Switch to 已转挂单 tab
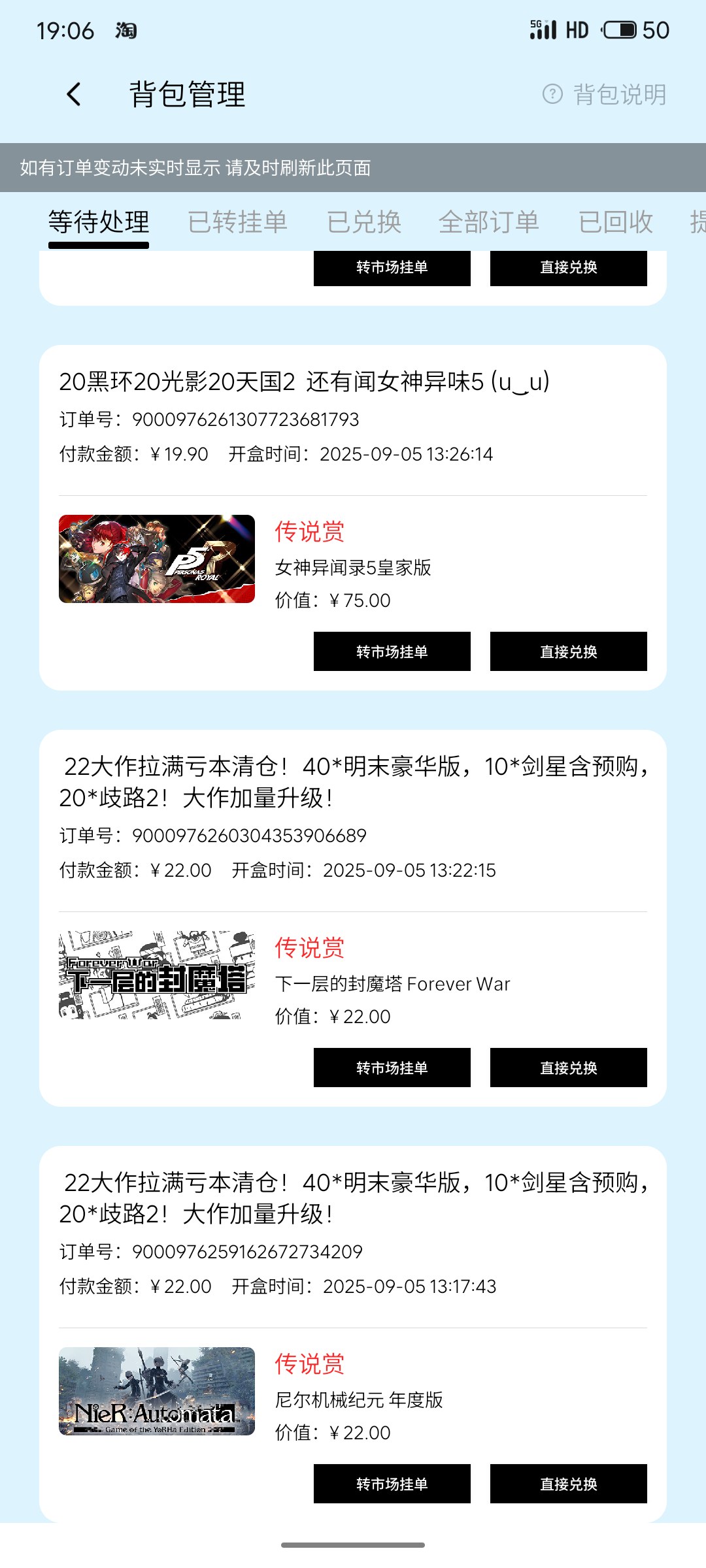 point(237,221)
